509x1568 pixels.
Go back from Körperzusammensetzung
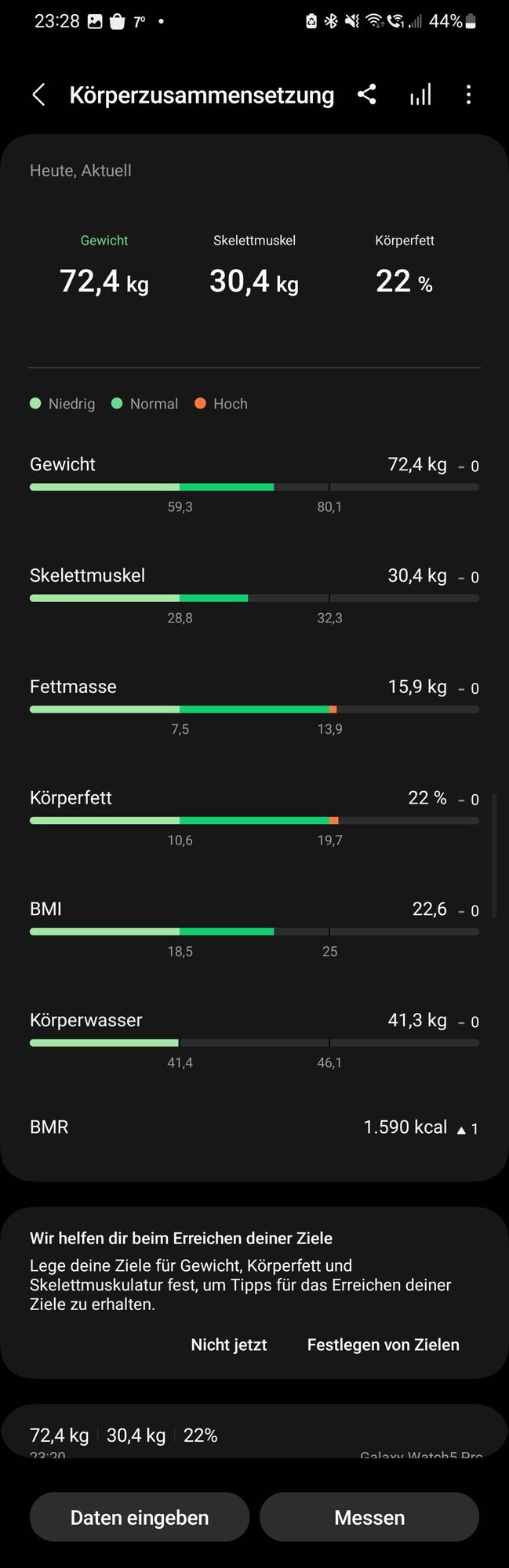pos(38,95)
